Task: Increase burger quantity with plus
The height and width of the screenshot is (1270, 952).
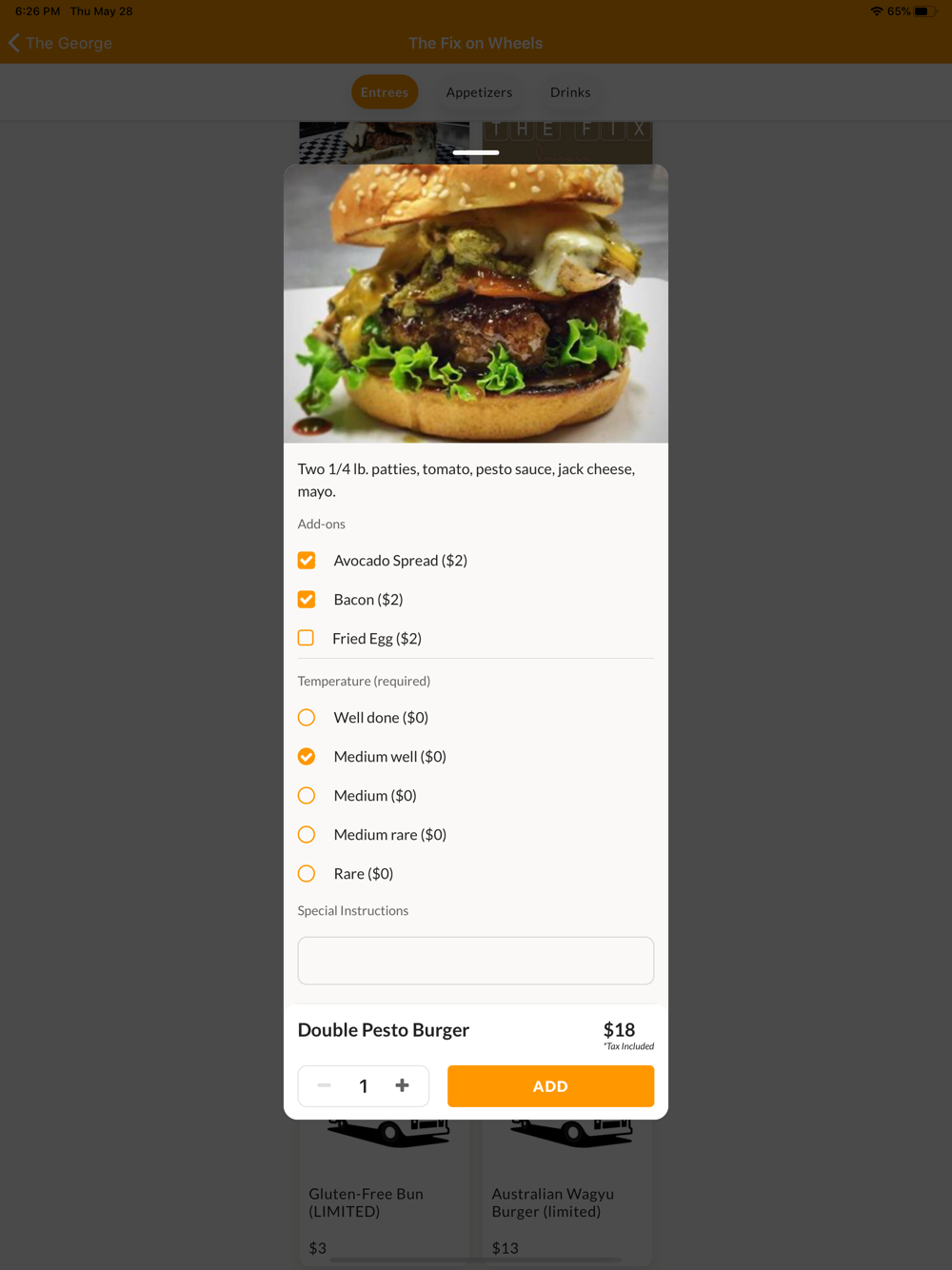Action: [403, 1086]
